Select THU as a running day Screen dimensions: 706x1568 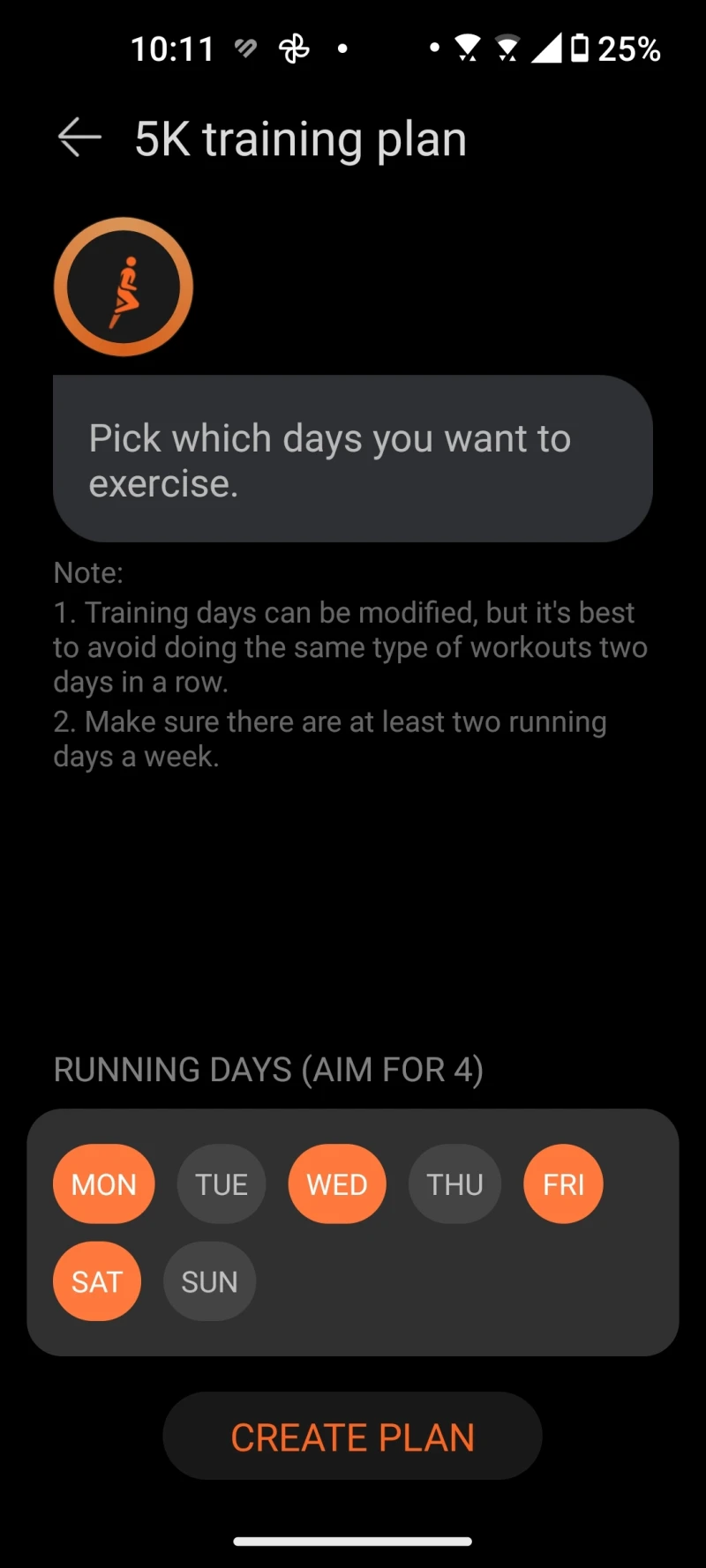tap(454, 1184)
